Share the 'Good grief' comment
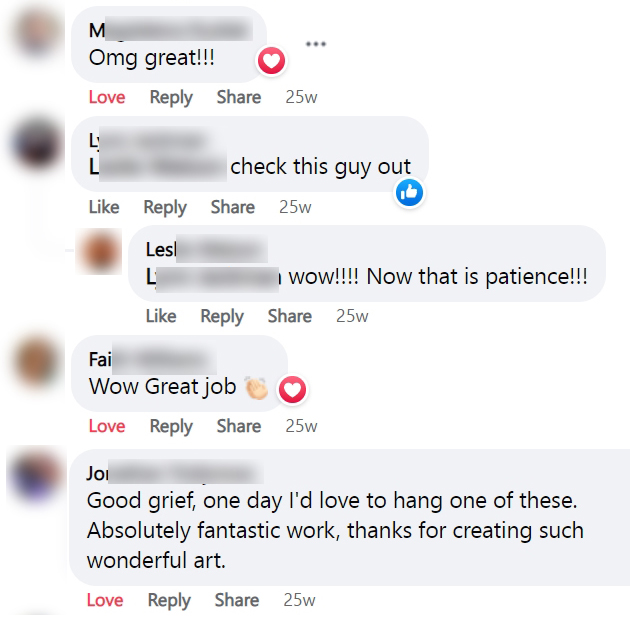The image size is (630, 623). 236,600
